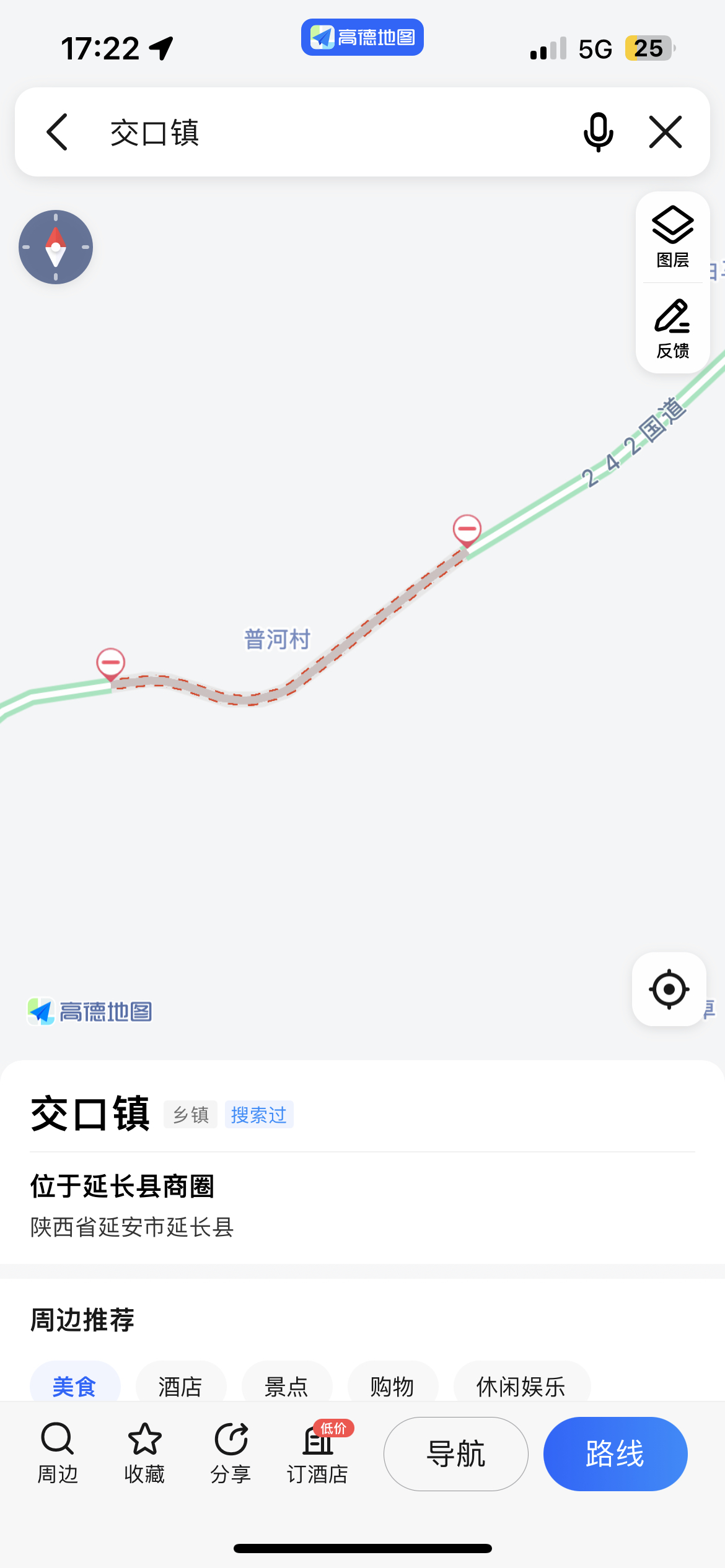Start navigation with the 导航 button
The height and width of the screenshot is (1568, 725).
(456, 1453)
